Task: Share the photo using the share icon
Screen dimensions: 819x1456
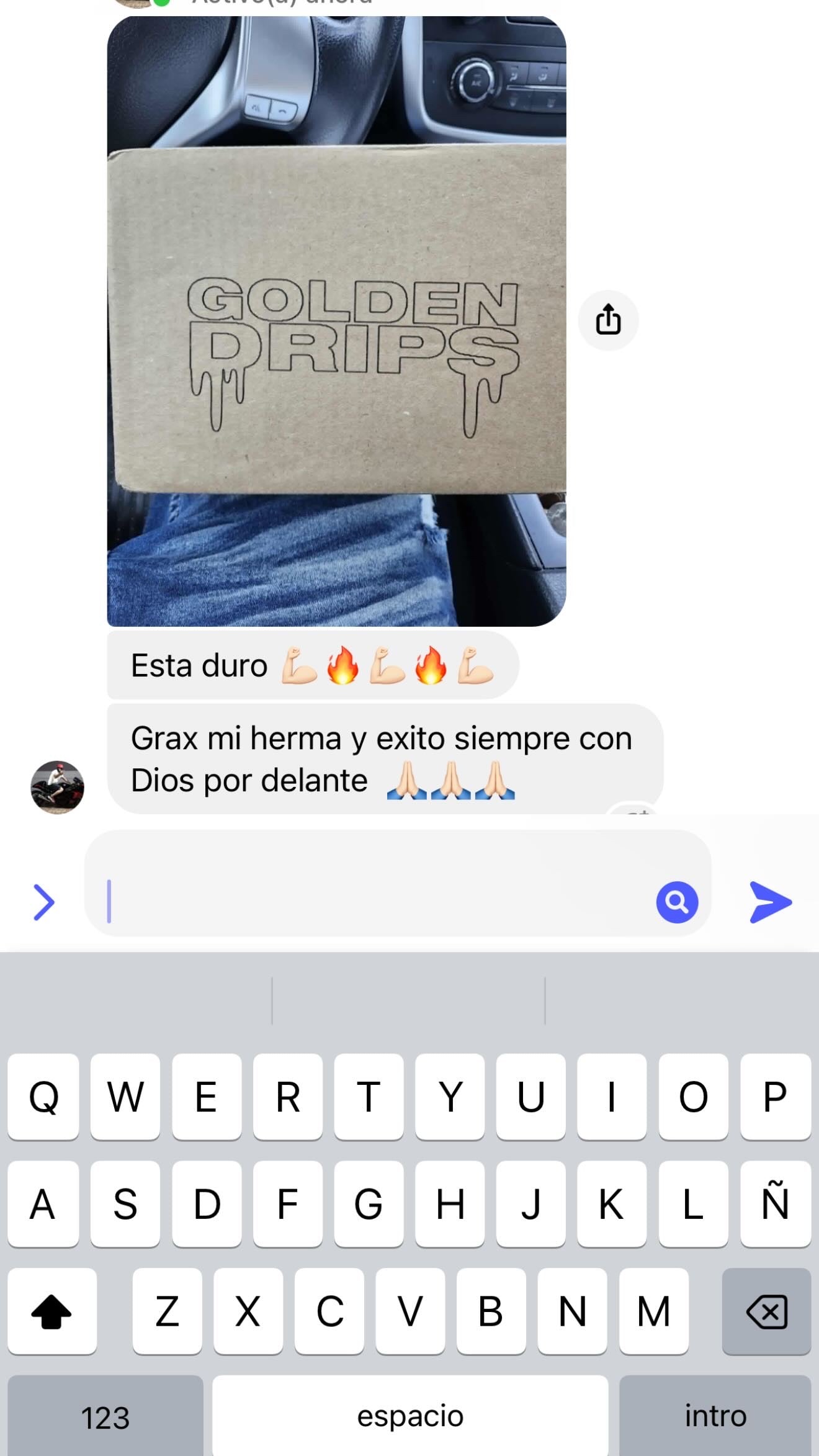Action: point(608,320)
